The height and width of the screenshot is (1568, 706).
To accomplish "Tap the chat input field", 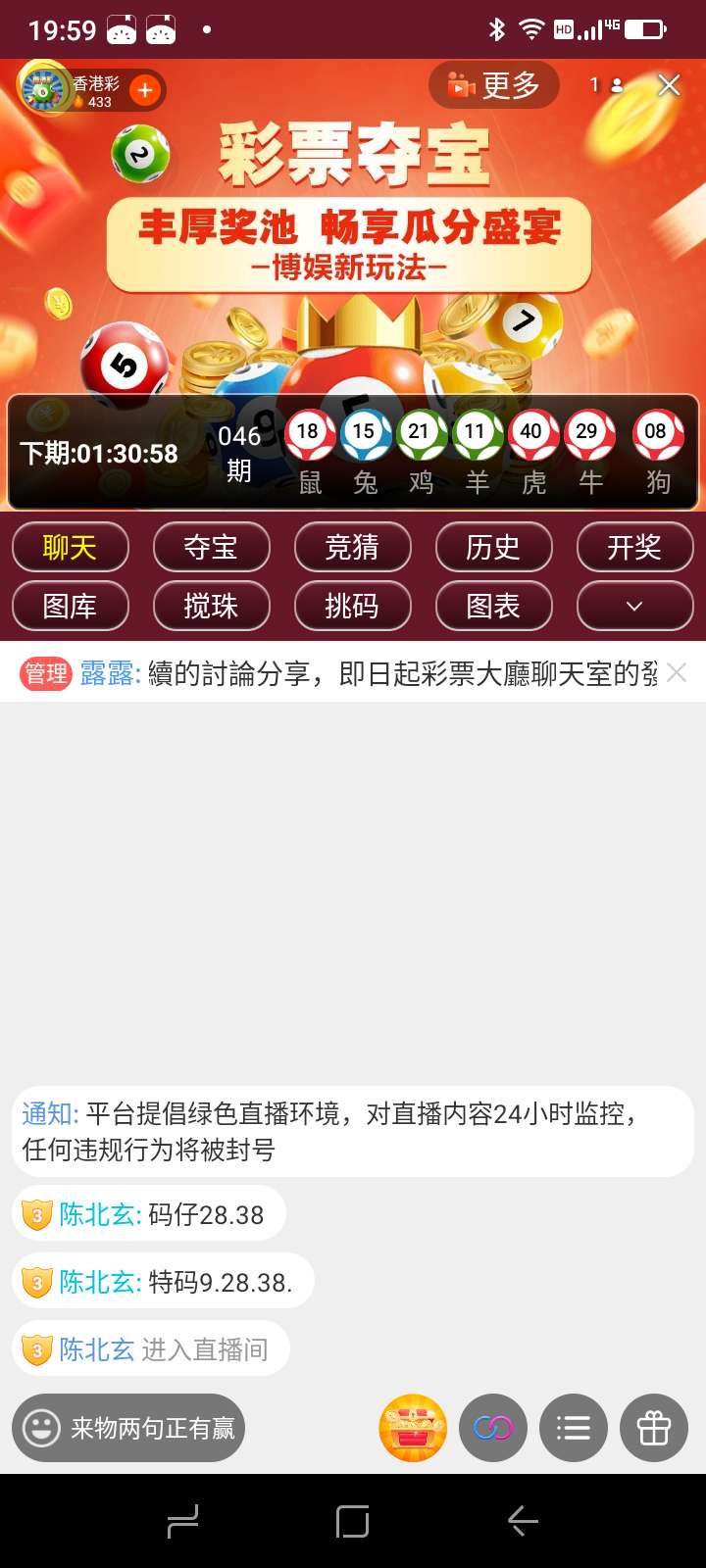I will point(129,1428).
